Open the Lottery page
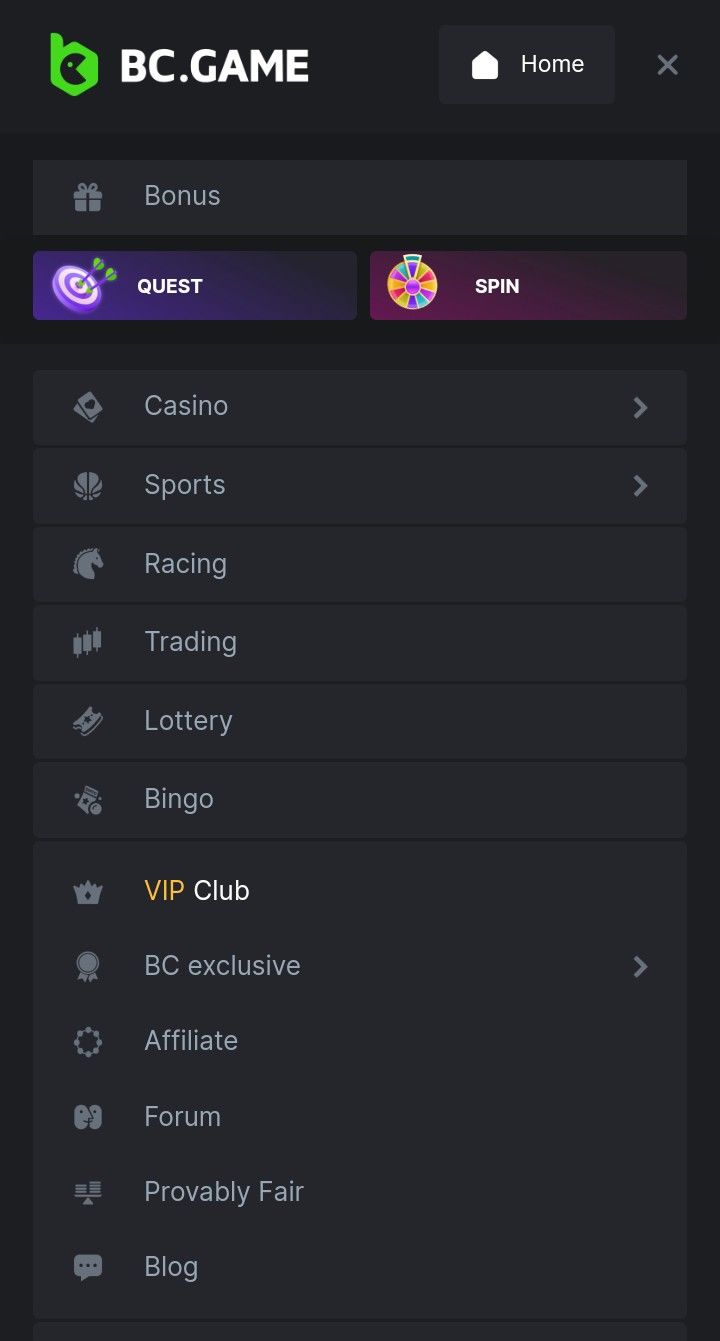 pyautogui.click(x=360, y=721)
